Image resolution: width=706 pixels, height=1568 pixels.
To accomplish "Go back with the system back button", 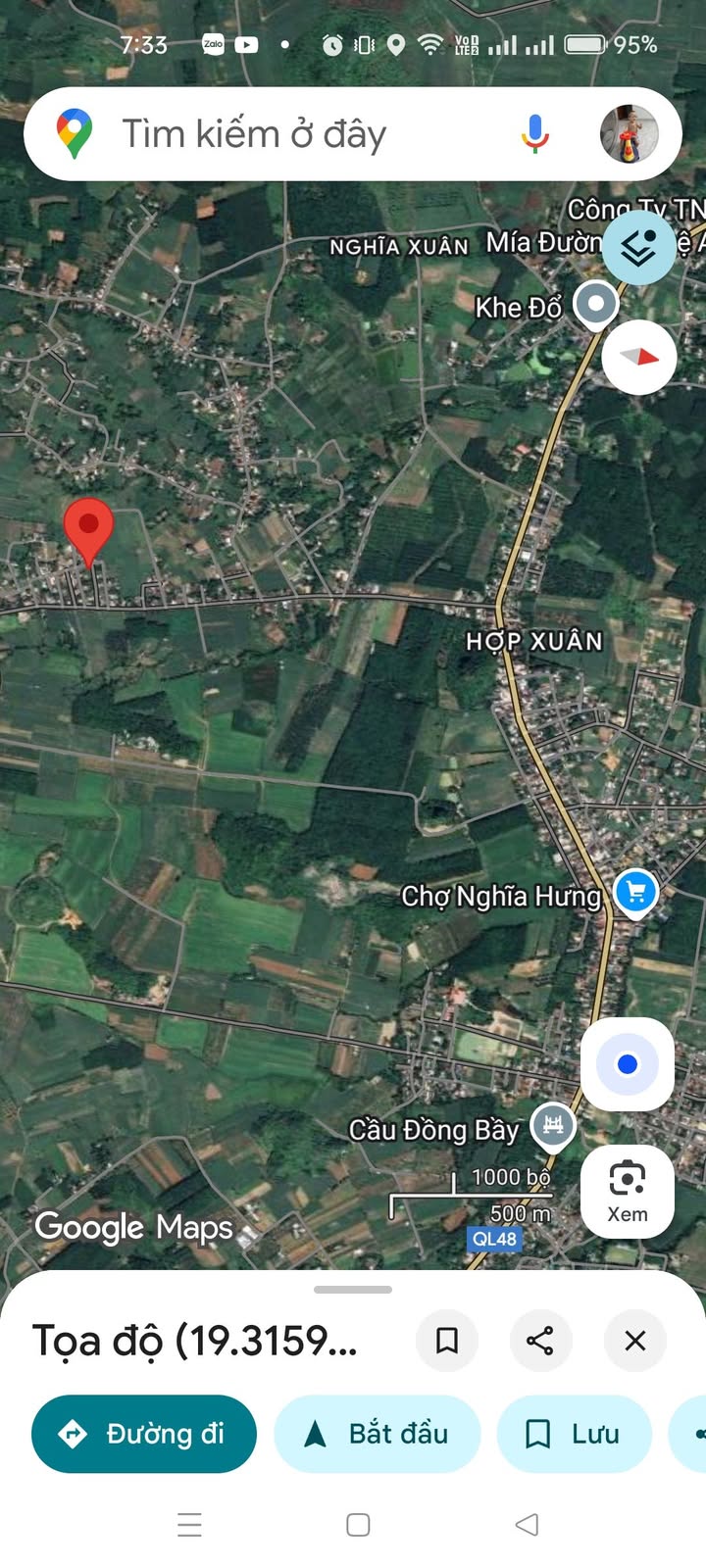I will tap(527, 1524).
